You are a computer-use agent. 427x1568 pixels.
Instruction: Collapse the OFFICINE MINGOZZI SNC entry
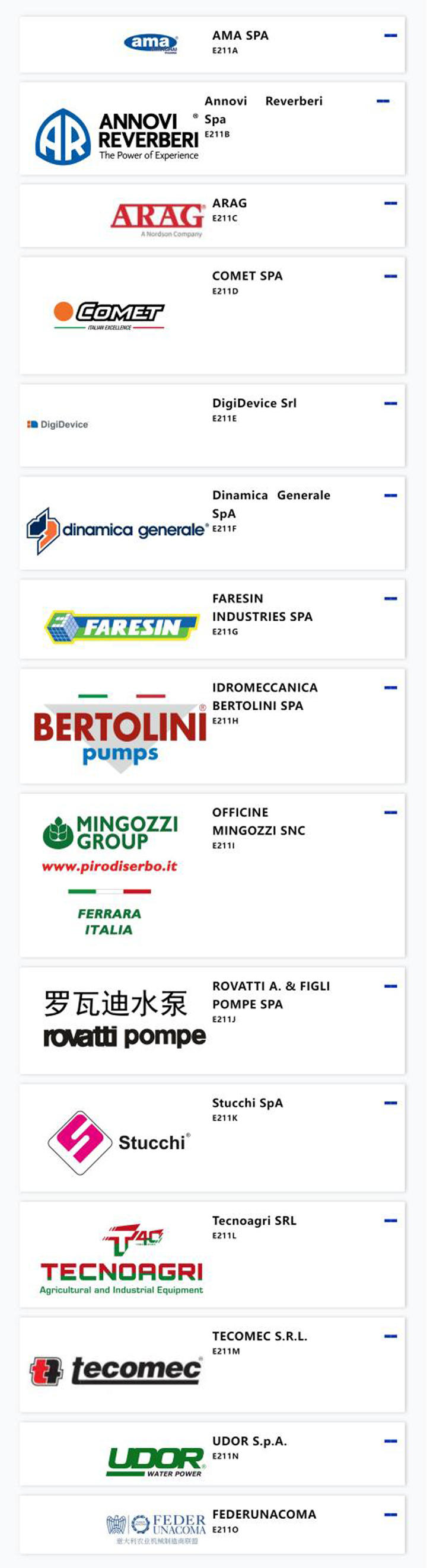(x=390, y=813)
